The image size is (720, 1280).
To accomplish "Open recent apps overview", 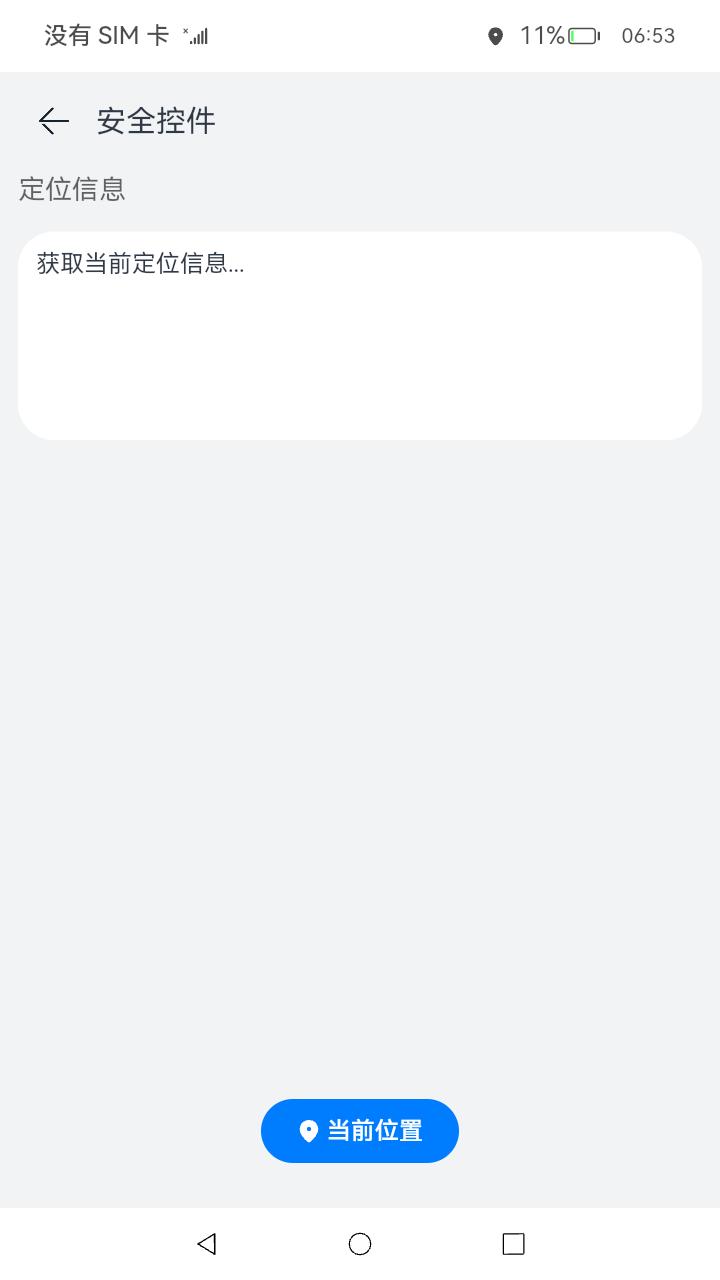I will coord(513,1243).
